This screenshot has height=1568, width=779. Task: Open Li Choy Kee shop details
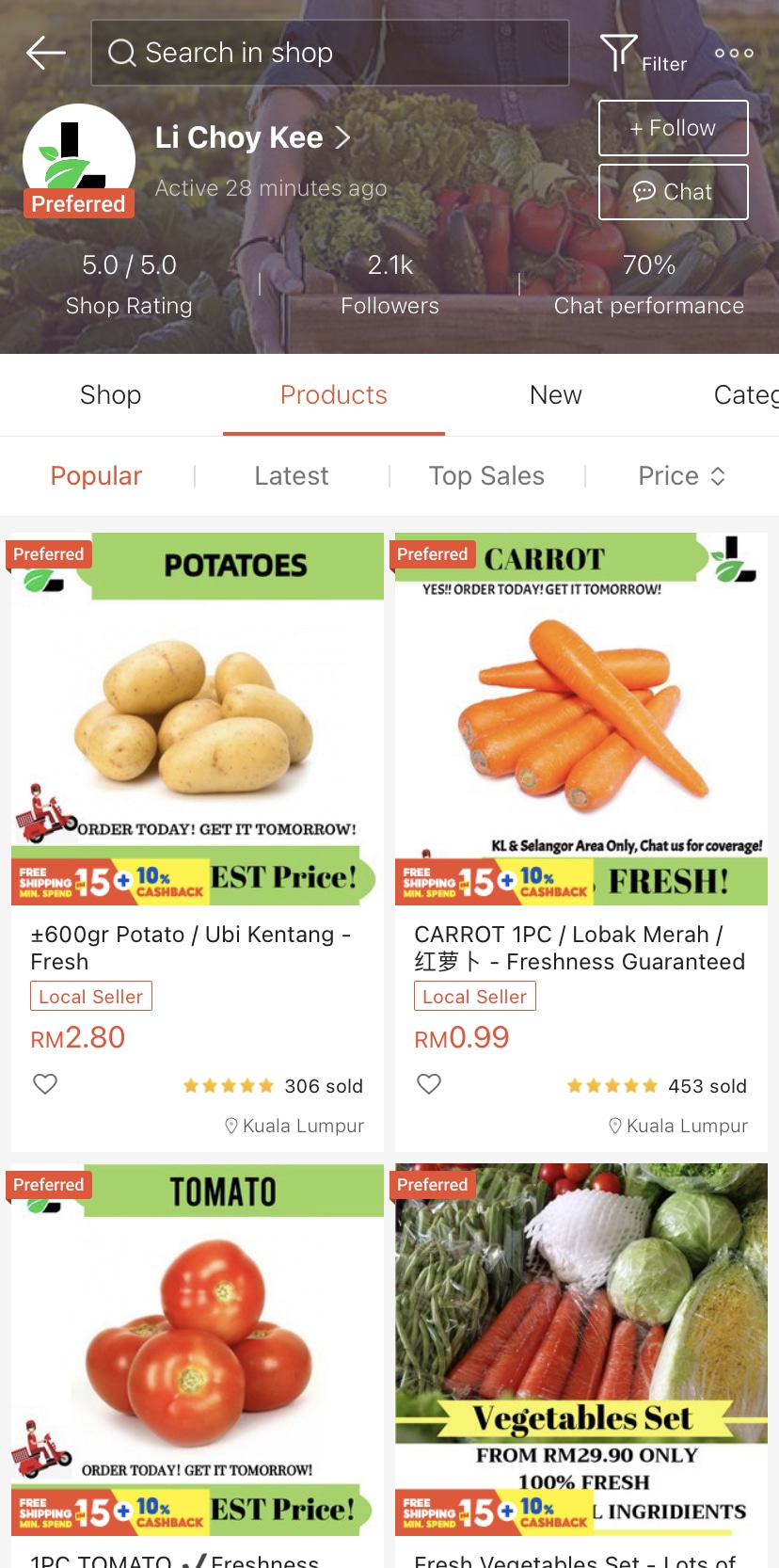click(252, 138)
